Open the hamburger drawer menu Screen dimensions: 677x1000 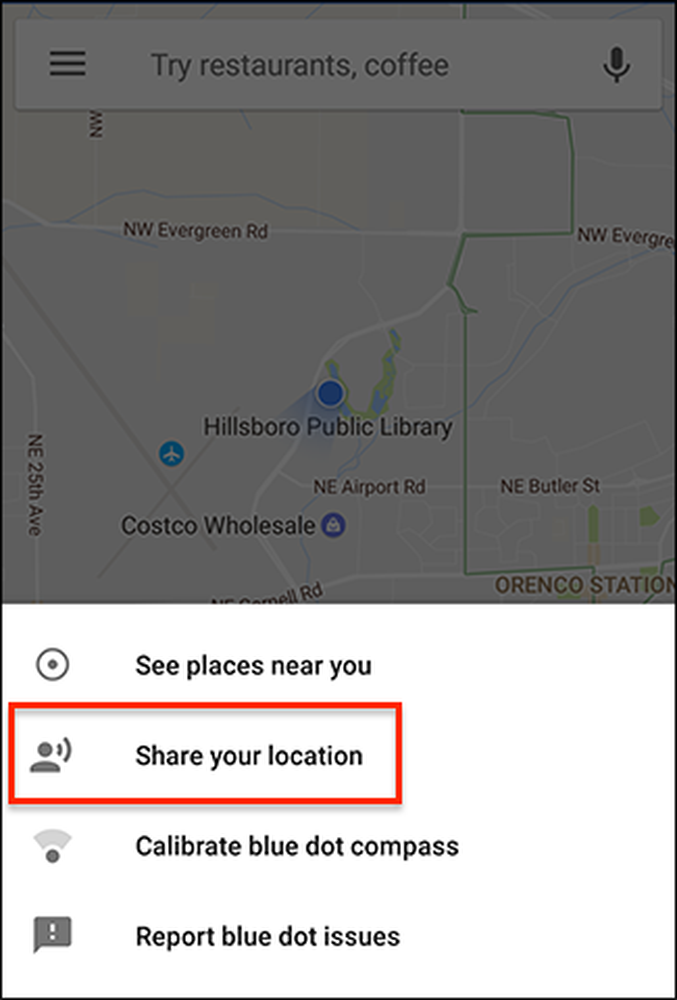click(68, 66)
